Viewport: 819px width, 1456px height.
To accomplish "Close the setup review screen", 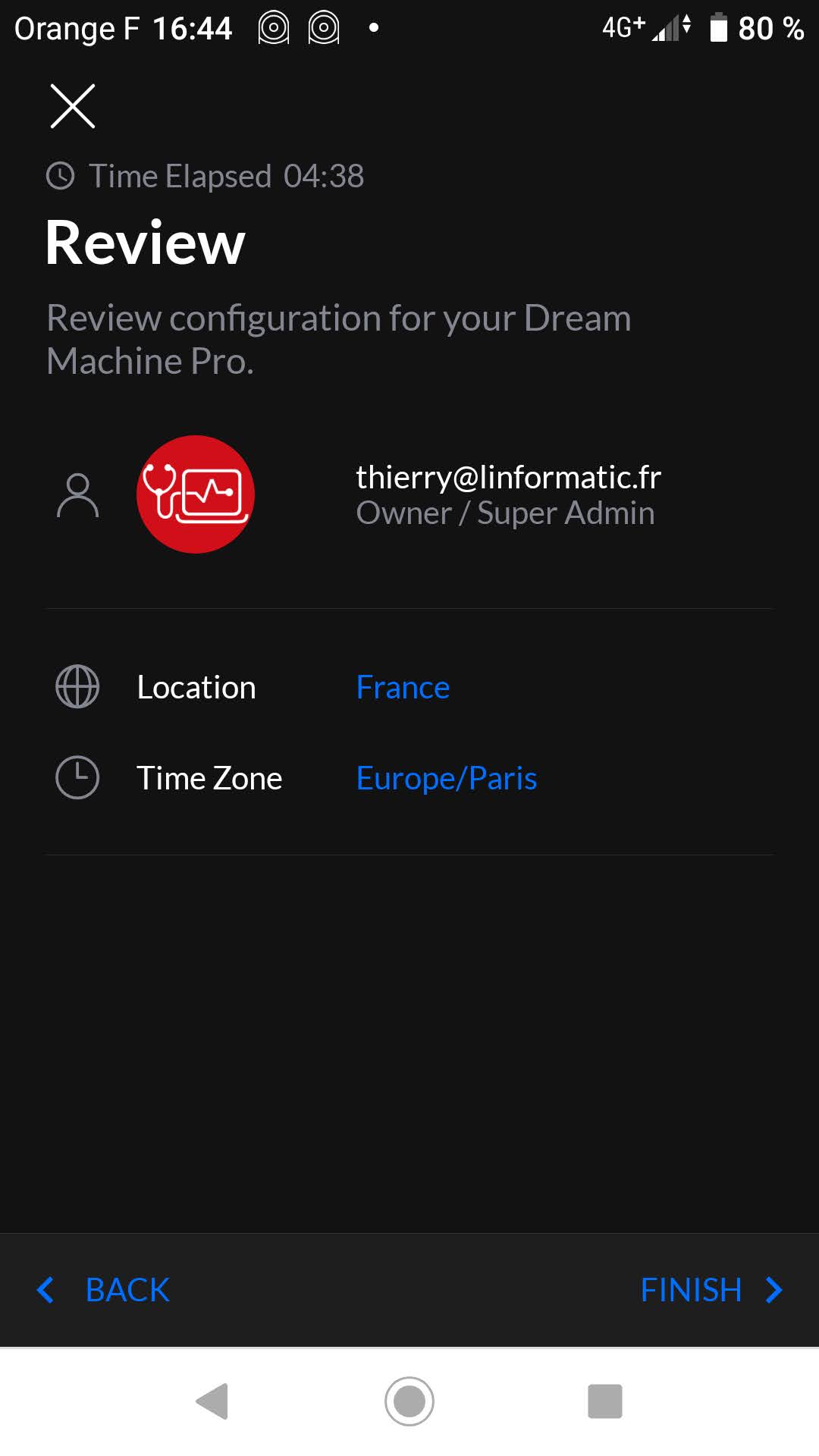I will 73,106.
